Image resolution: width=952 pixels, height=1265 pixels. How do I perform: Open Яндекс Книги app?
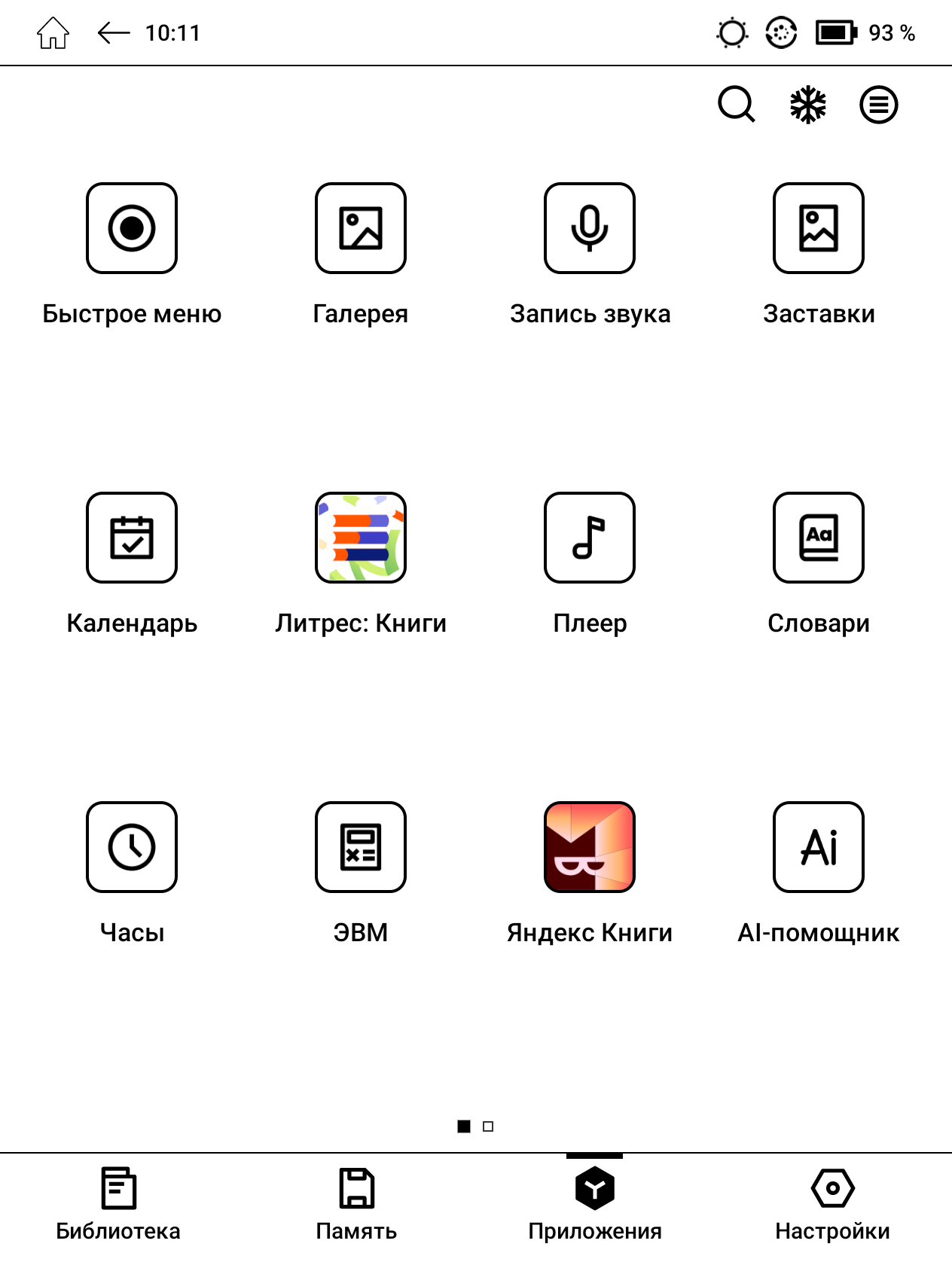coord(590,847)
